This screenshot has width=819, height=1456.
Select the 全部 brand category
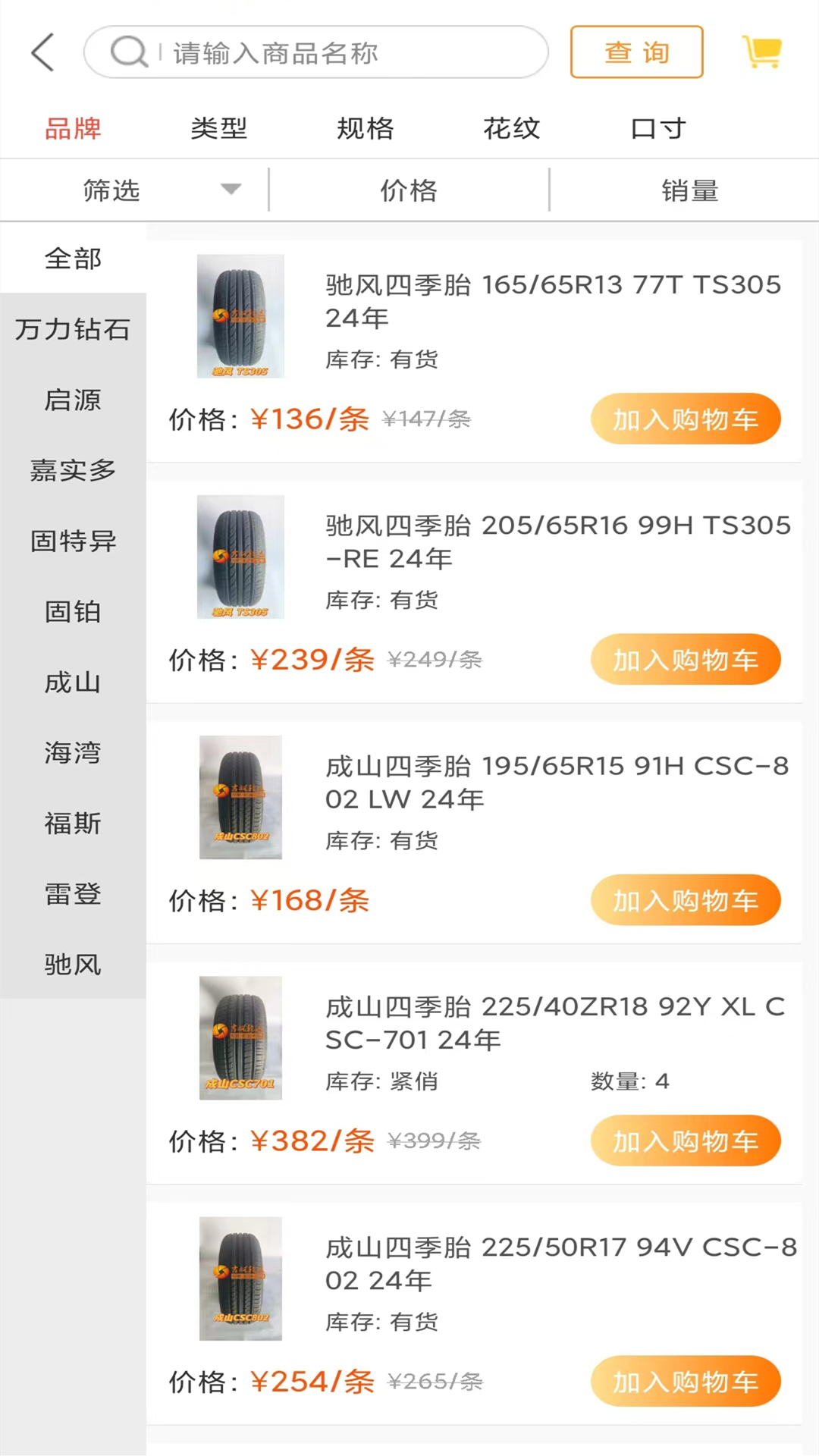click(x=72, y=259)
